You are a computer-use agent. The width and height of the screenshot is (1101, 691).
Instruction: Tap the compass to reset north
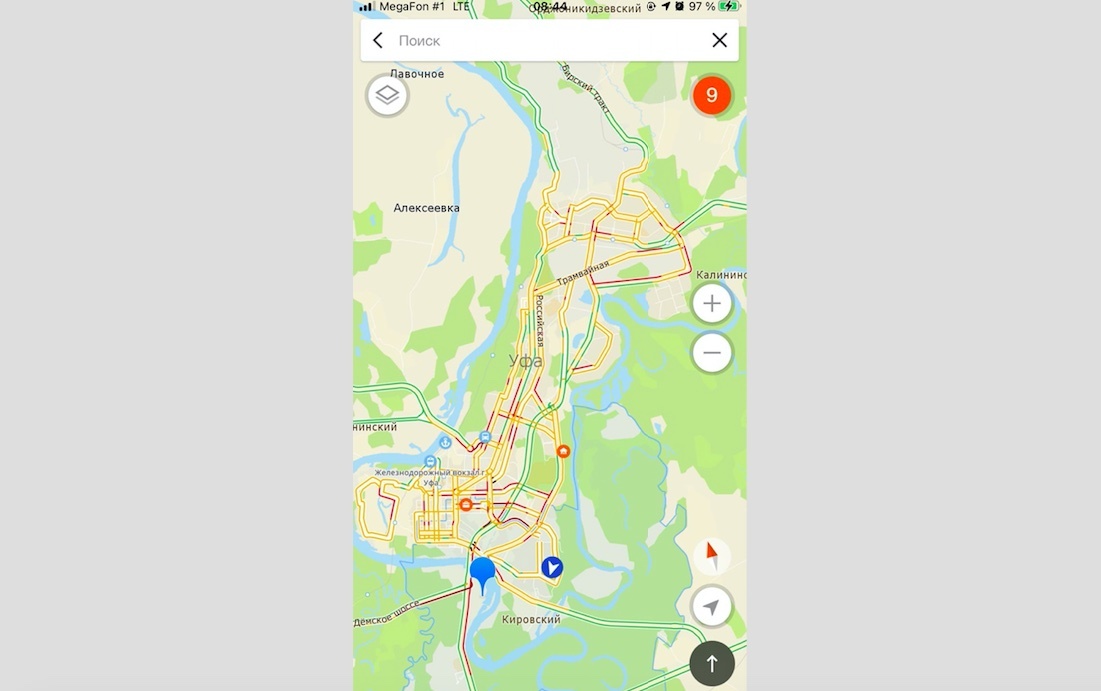click(712, 556)
